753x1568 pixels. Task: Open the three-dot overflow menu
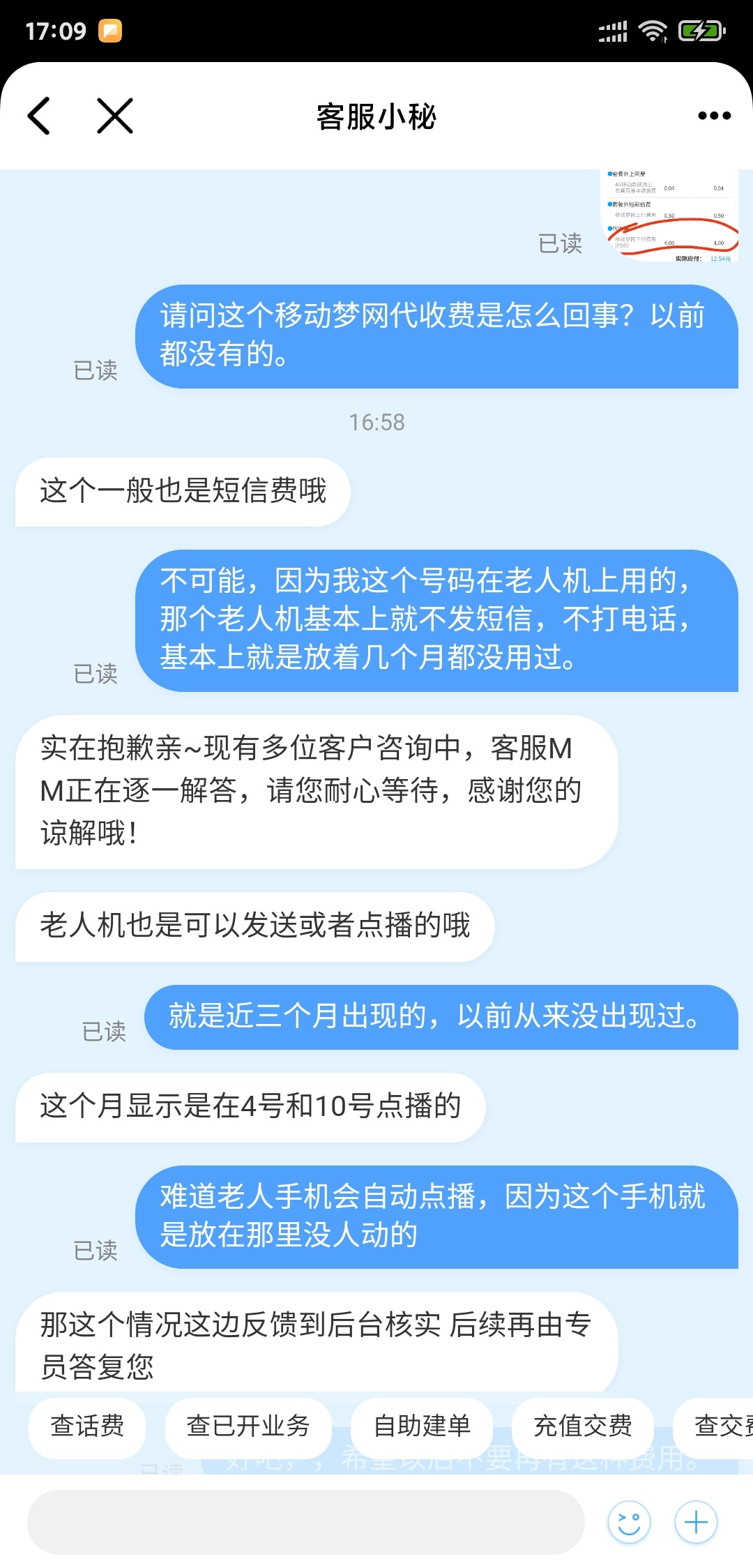(x=715, y=116)
